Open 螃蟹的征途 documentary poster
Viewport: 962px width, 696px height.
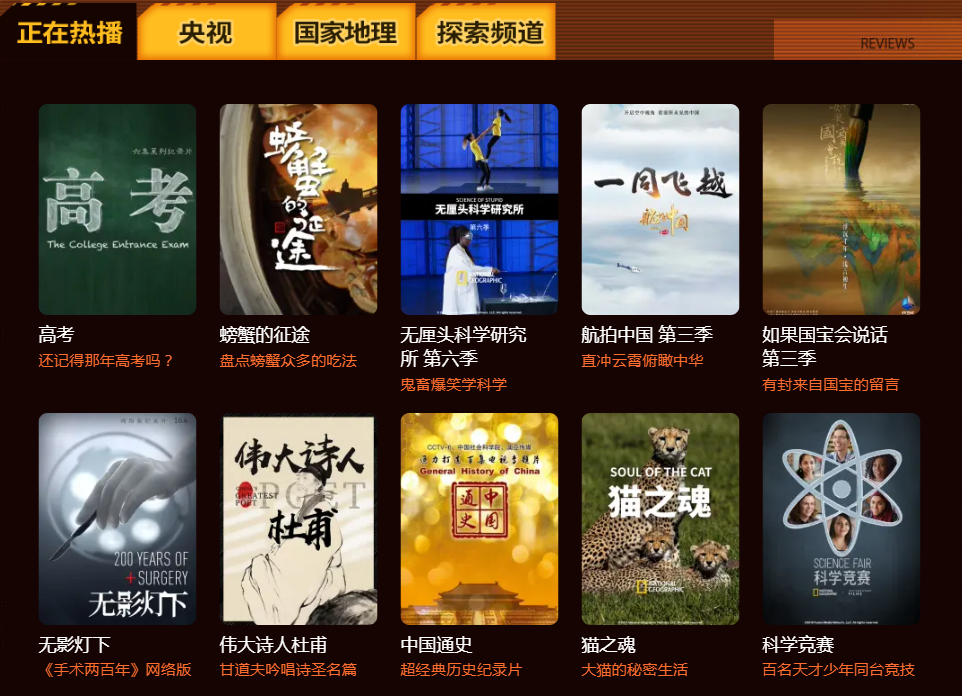298,209
